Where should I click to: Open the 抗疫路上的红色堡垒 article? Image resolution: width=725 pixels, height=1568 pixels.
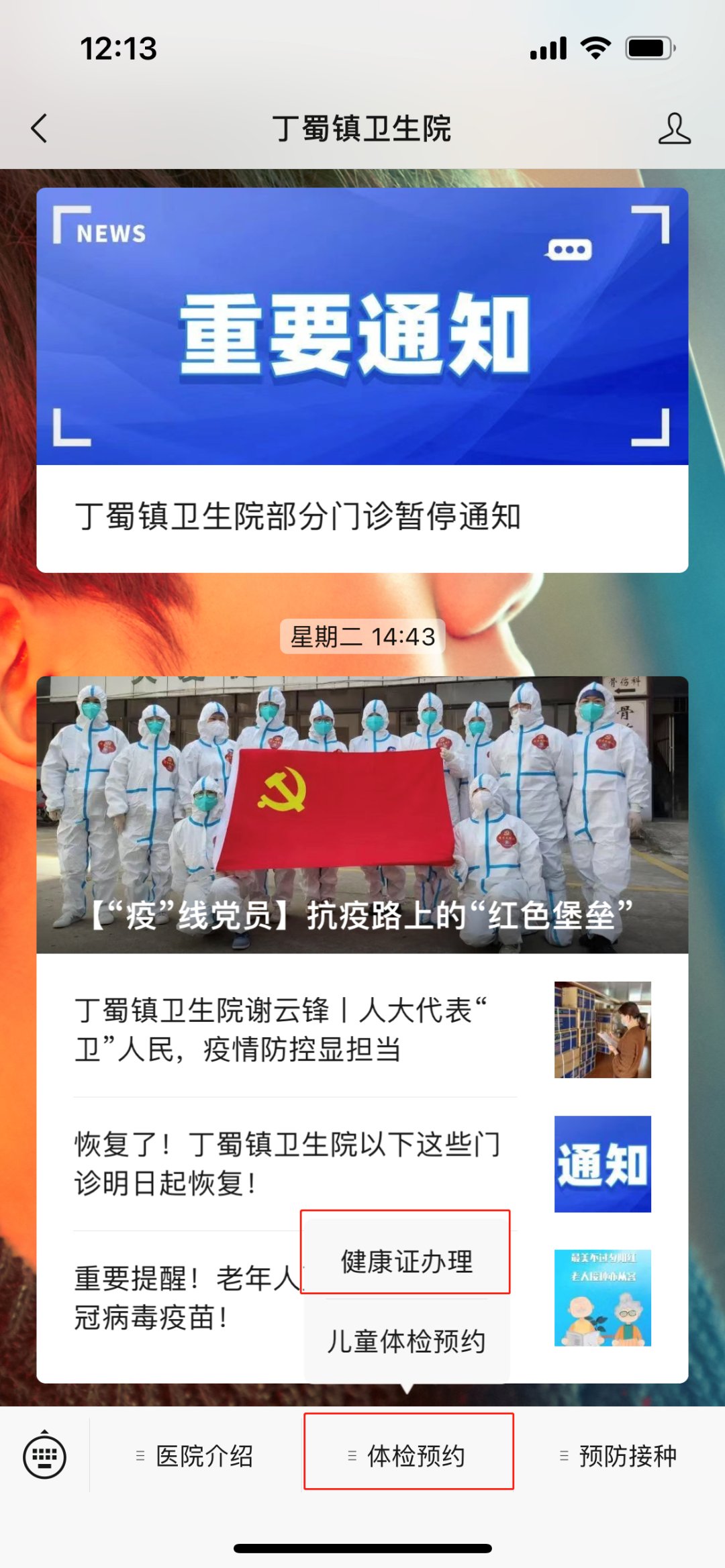tap(362, 815)
